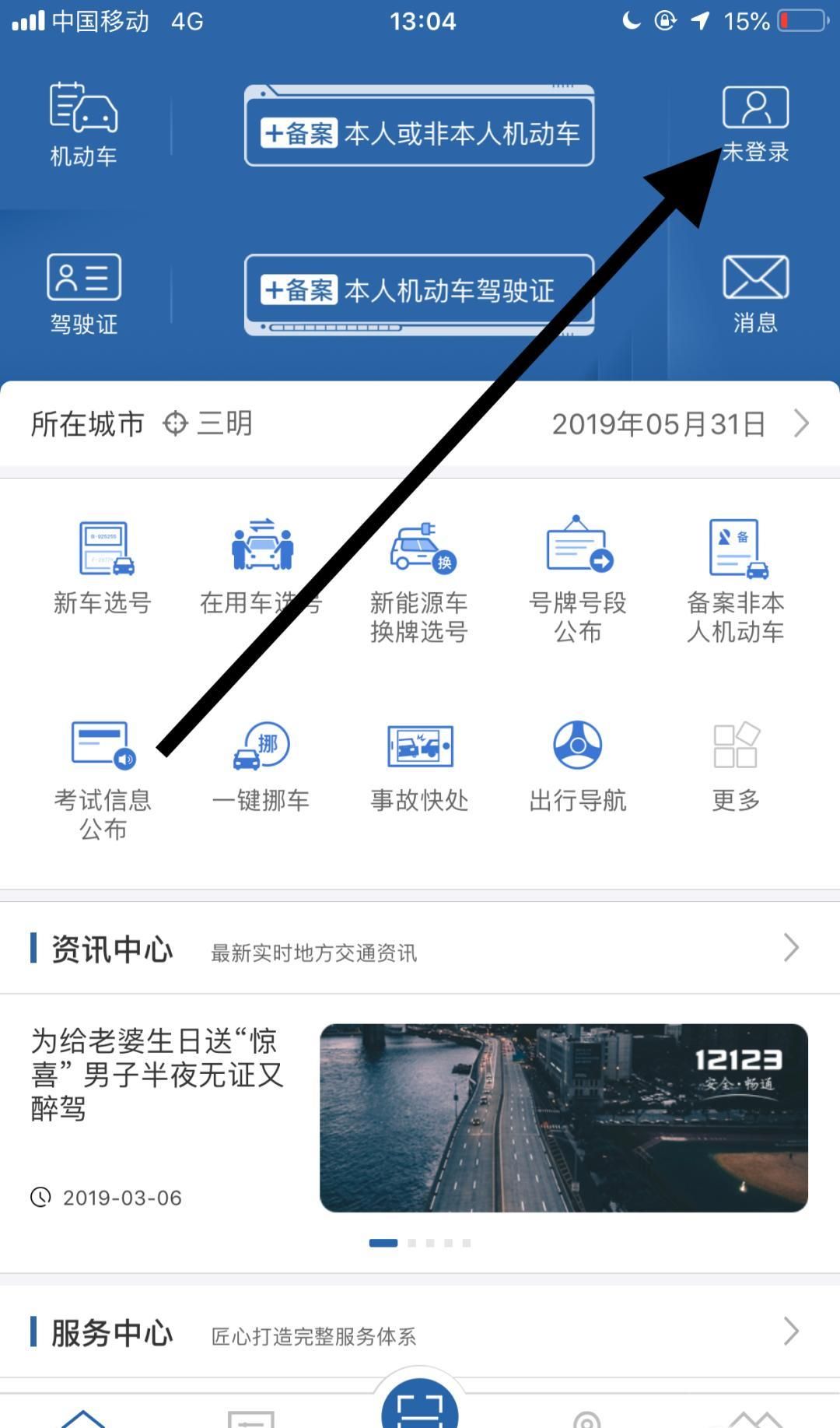Expand 服务中心 service center
The height and width of the screenshot is (1428, 840).
(x=793, y=1332)
